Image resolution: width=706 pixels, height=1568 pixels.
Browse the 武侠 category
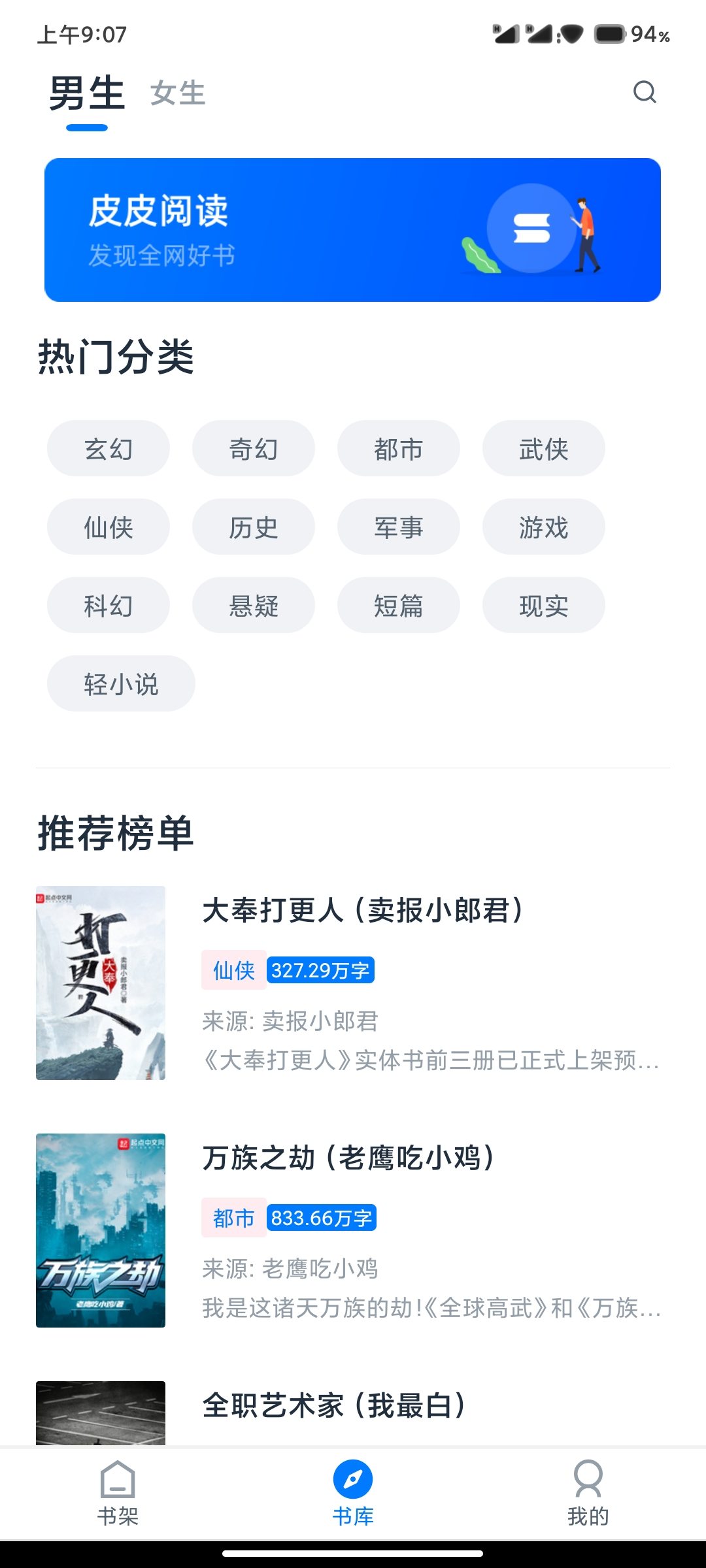(x=544, y=449)
